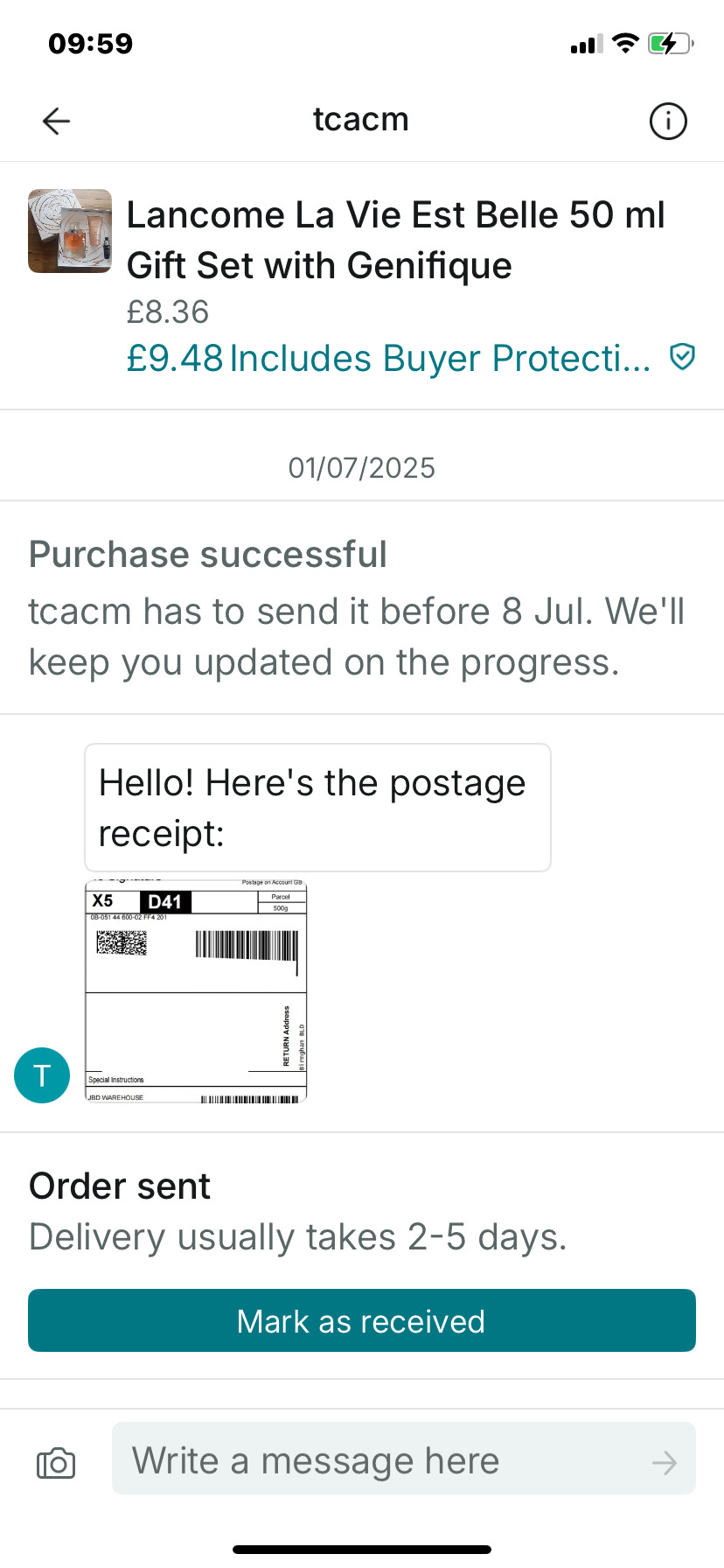Attach a photo with the camera icon
724x1568 pixels.
pos(56,1462)
